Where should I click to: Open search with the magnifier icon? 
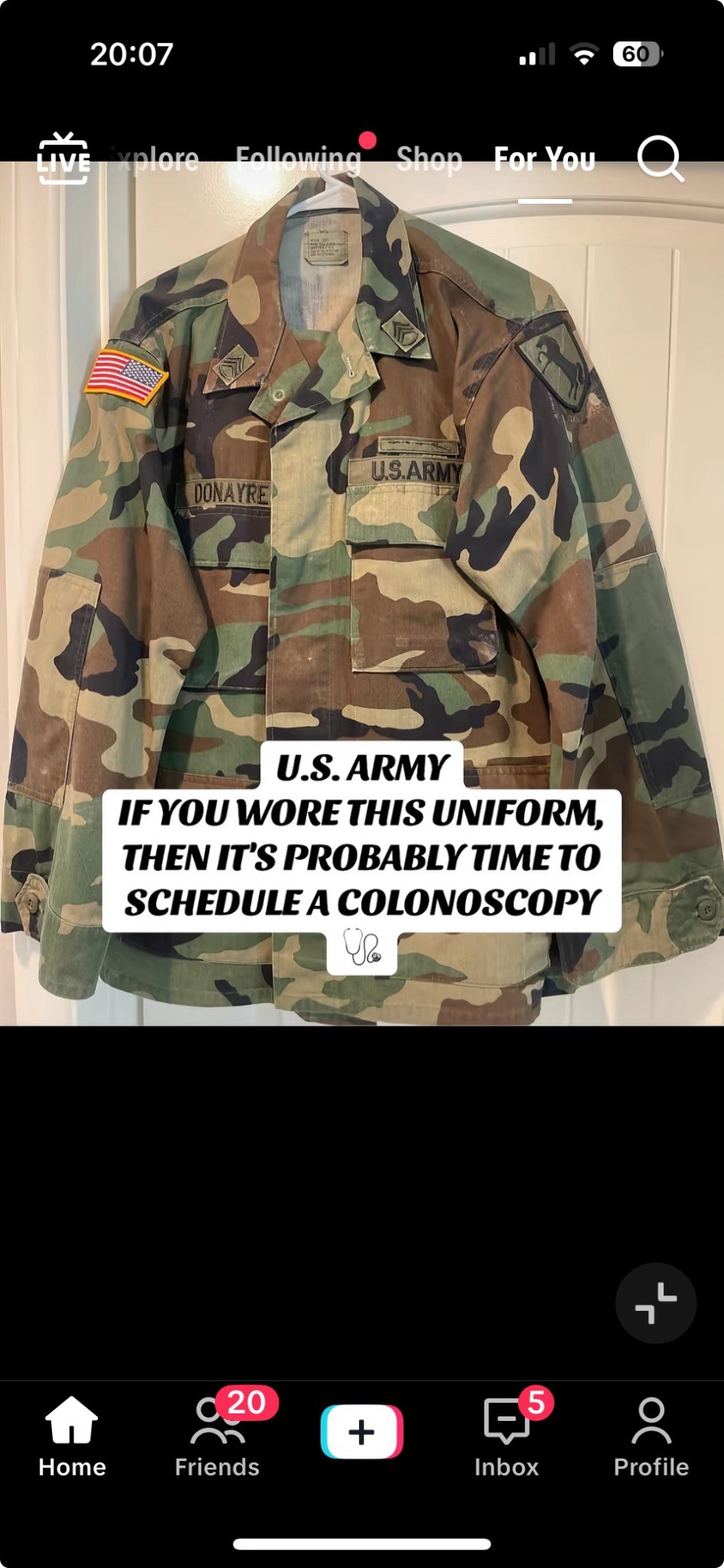(660, 158)
